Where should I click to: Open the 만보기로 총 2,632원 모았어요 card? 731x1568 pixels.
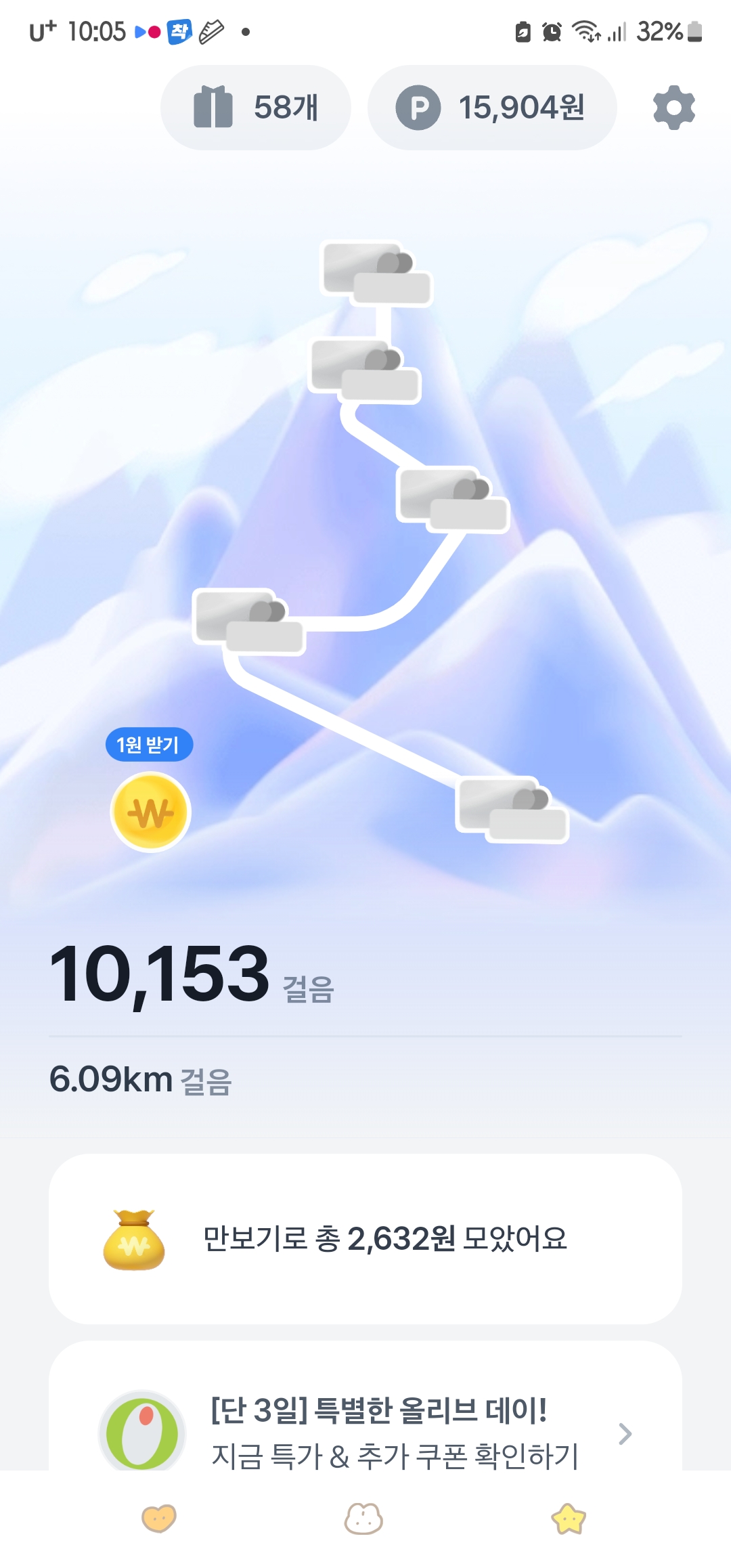coord(365,1239)
